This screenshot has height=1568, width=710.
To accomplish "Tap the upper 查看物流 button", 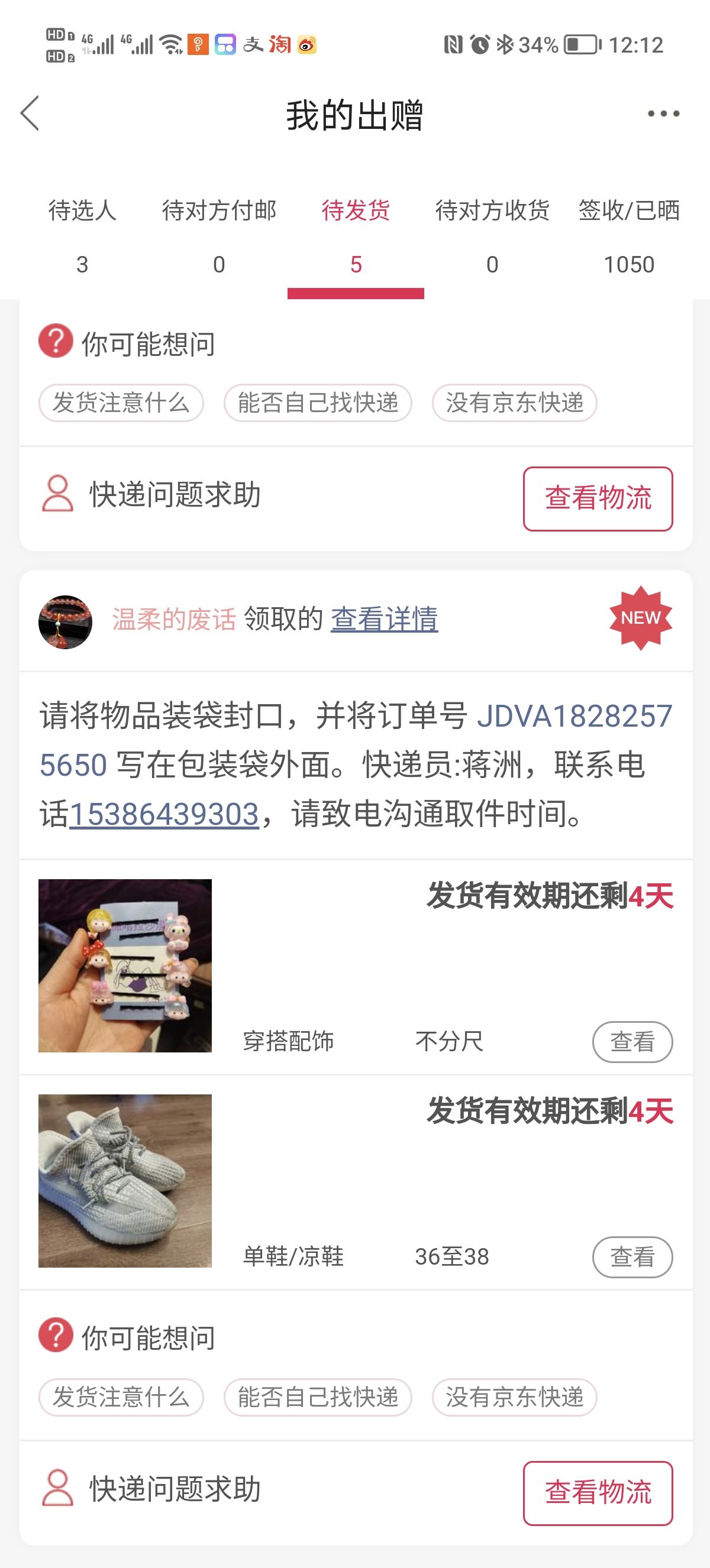I will coord(598,499).
